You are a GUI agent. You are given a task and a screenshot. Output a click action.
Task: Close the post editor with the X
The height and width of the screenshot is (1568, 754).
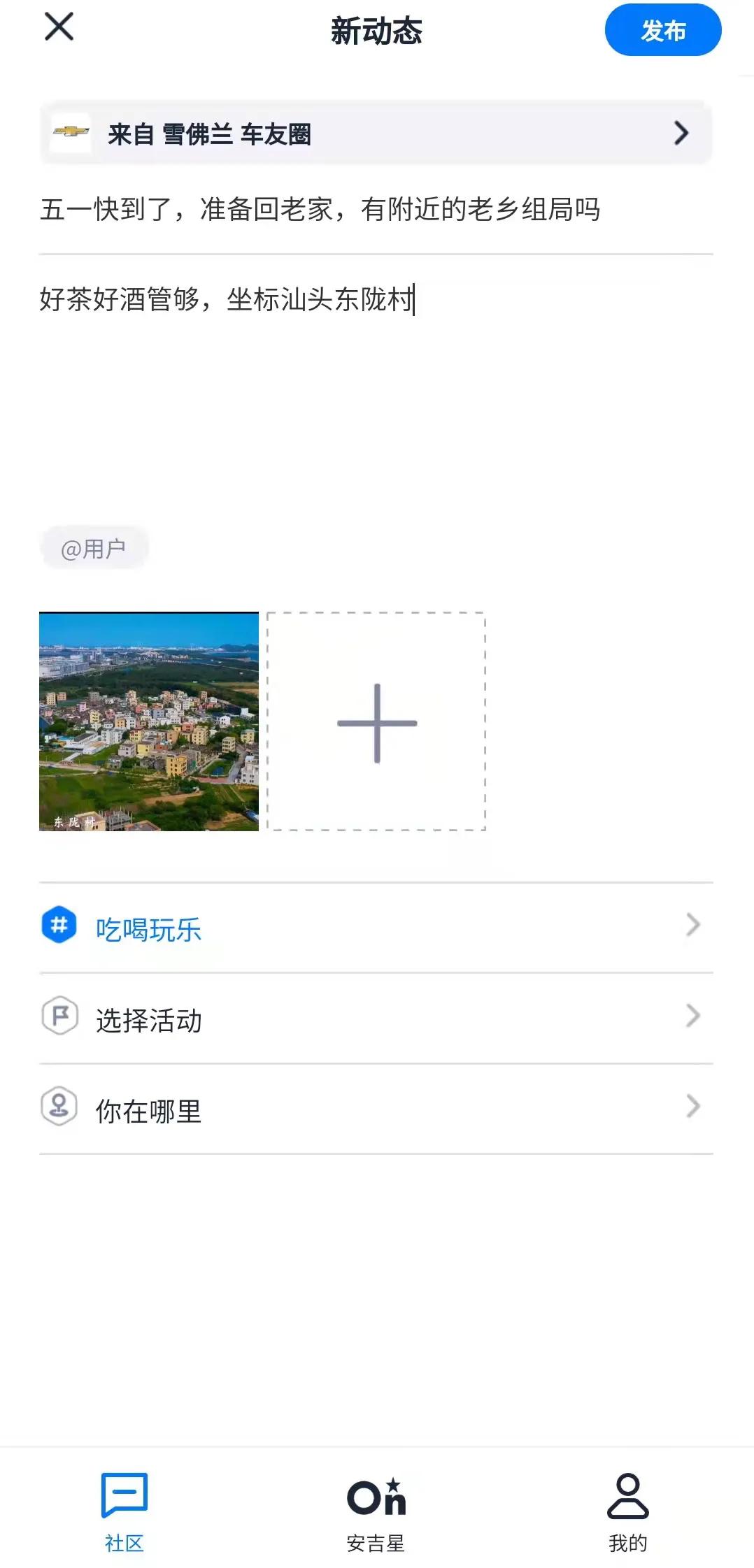click(59, 28)
